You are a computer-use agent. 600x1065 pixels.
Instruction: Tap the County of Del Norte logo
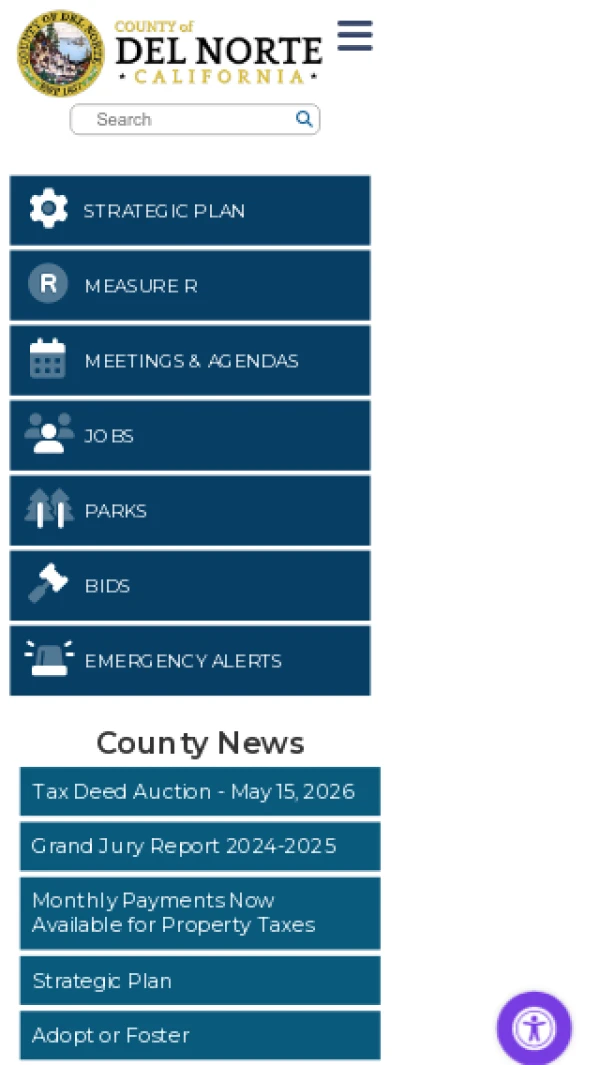coord(170,52)
